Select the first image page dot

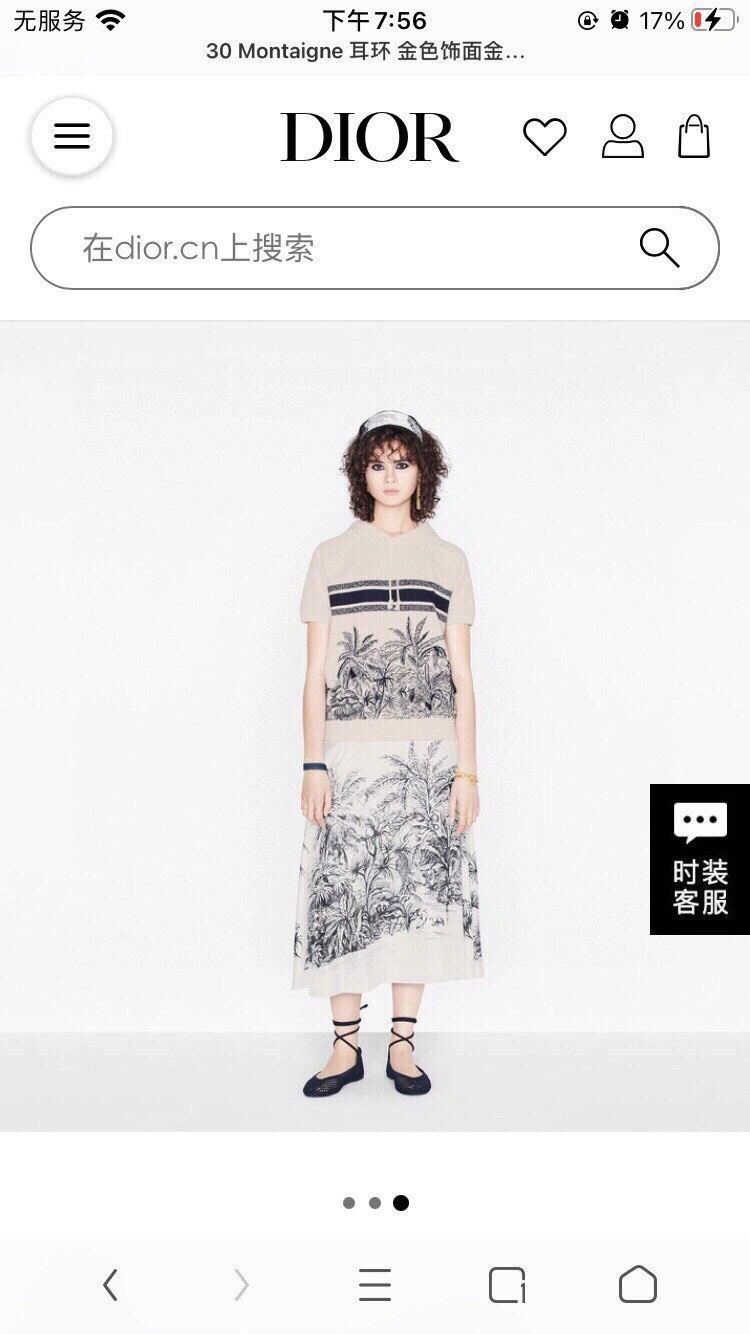[x=349, y=1203]
